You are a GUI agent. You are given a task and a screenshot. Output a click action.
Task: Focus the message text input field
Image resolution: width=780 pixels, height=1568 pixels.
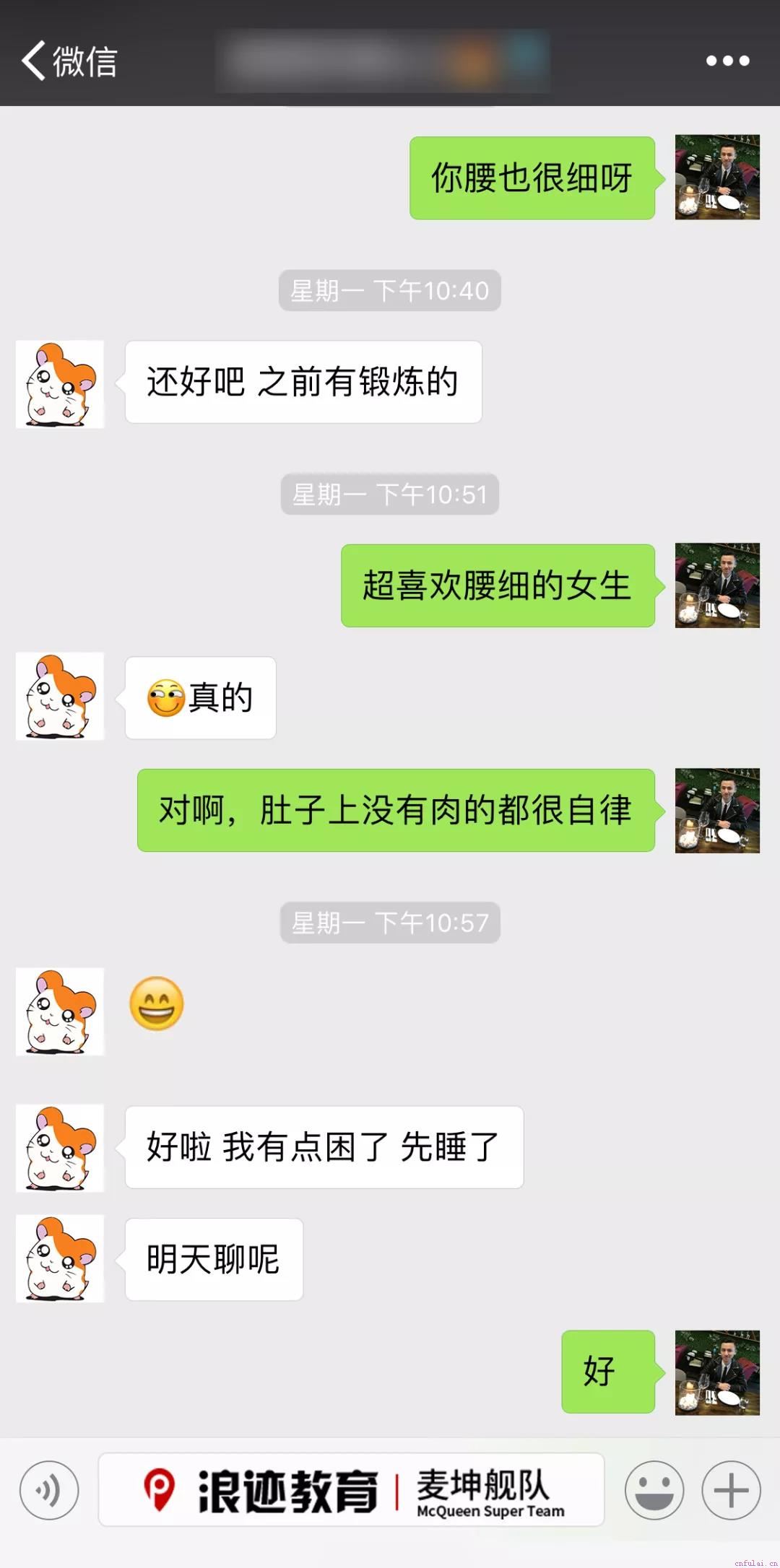351,1491
